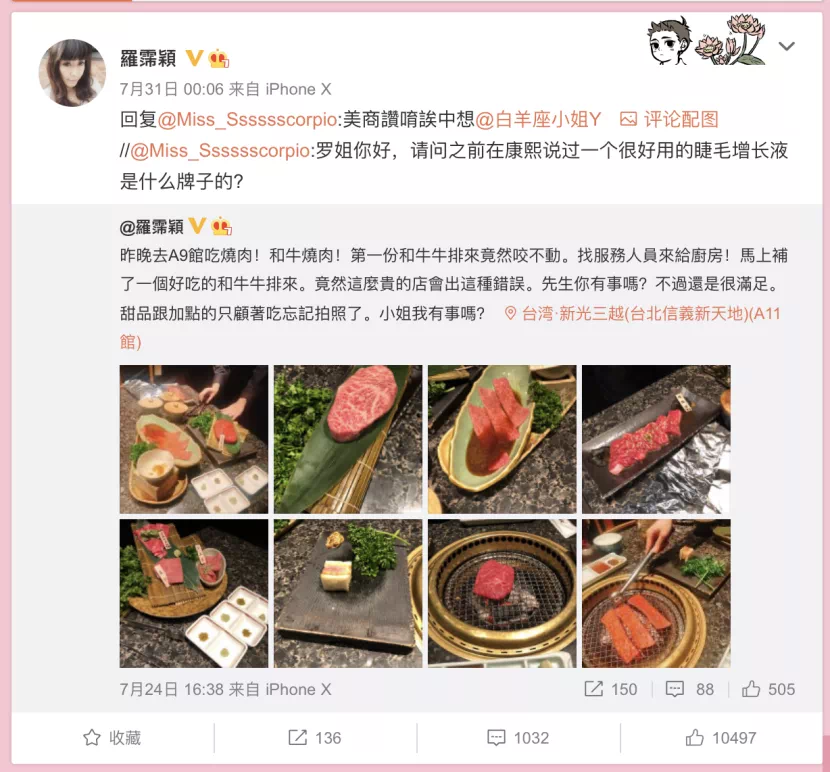Open the @白羊座小姐Y mention
This screenshot has width=830, height=772.
(538, 119)
